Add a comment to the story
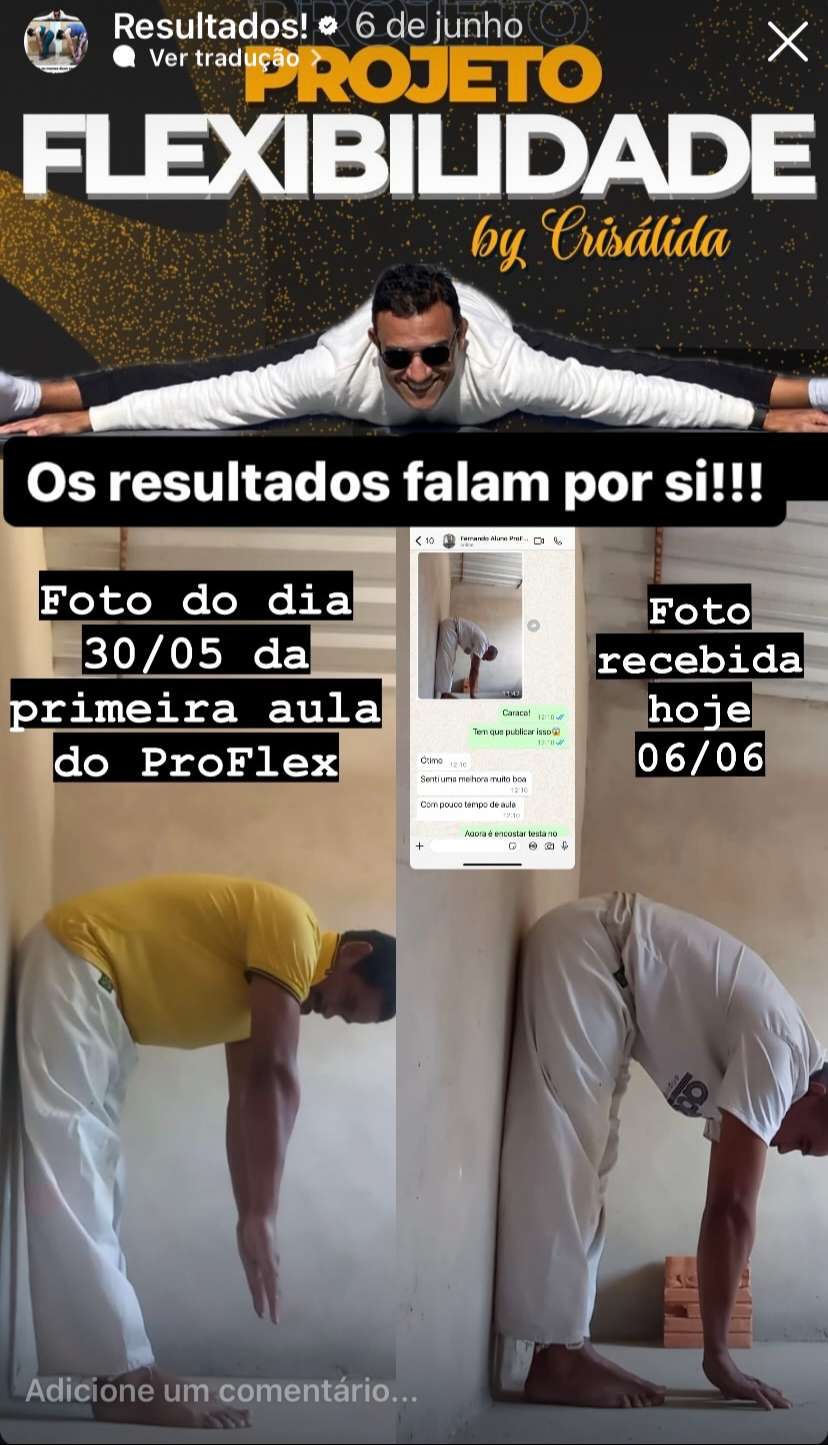The width and height of the screenshot is (828, 1445). [221, 1390]
